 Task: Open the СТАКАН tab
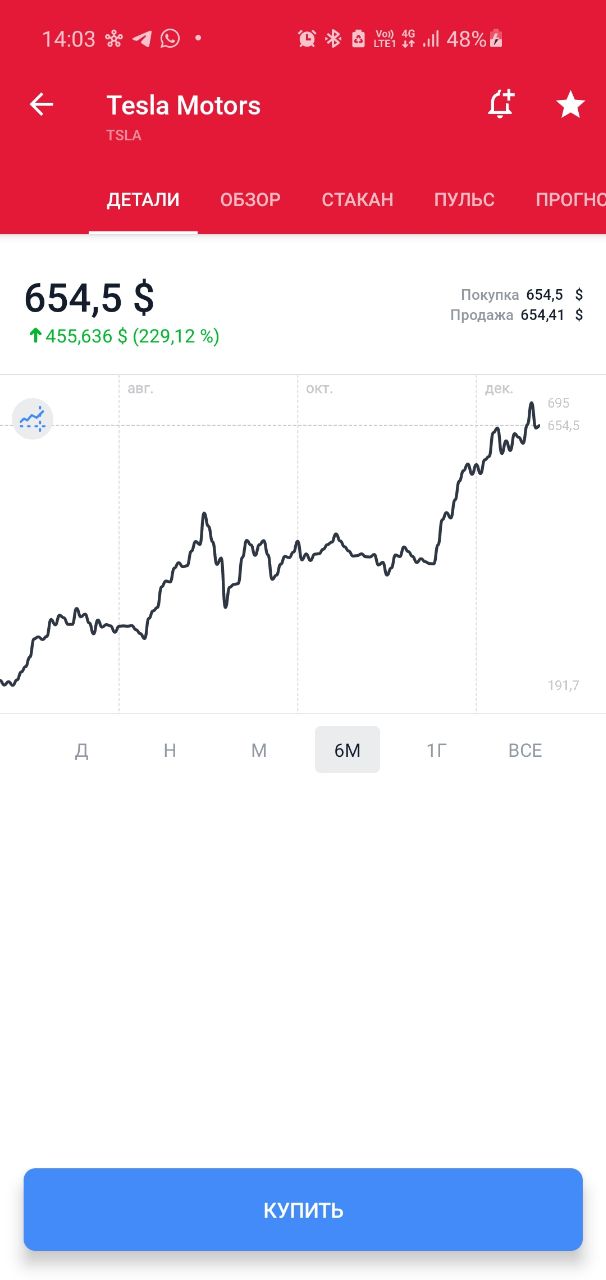[357, 200]
